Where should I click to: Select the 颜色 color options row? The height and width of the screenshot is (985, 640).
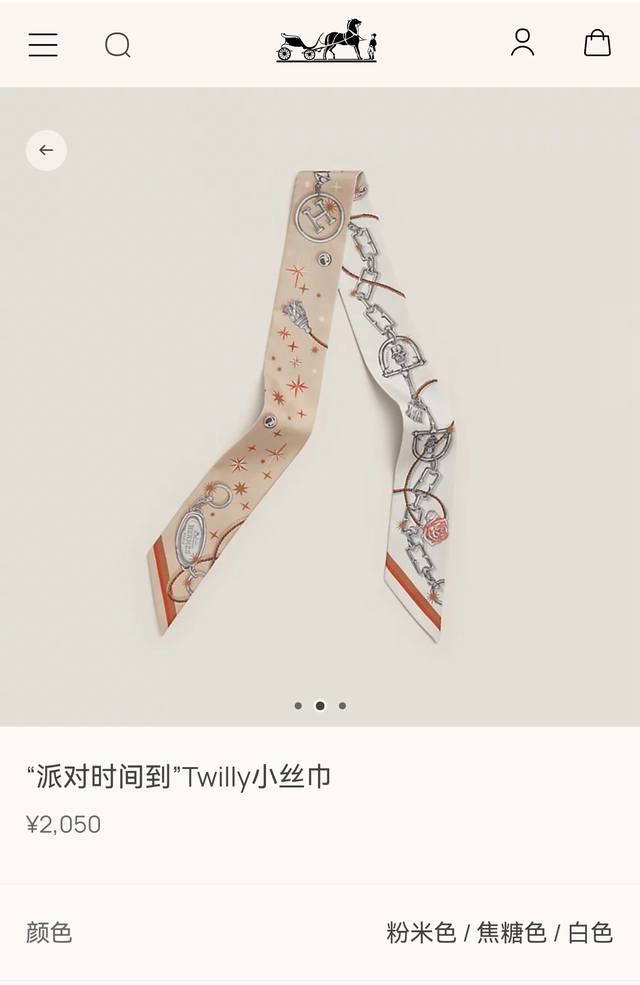click(x=320, y=933)
